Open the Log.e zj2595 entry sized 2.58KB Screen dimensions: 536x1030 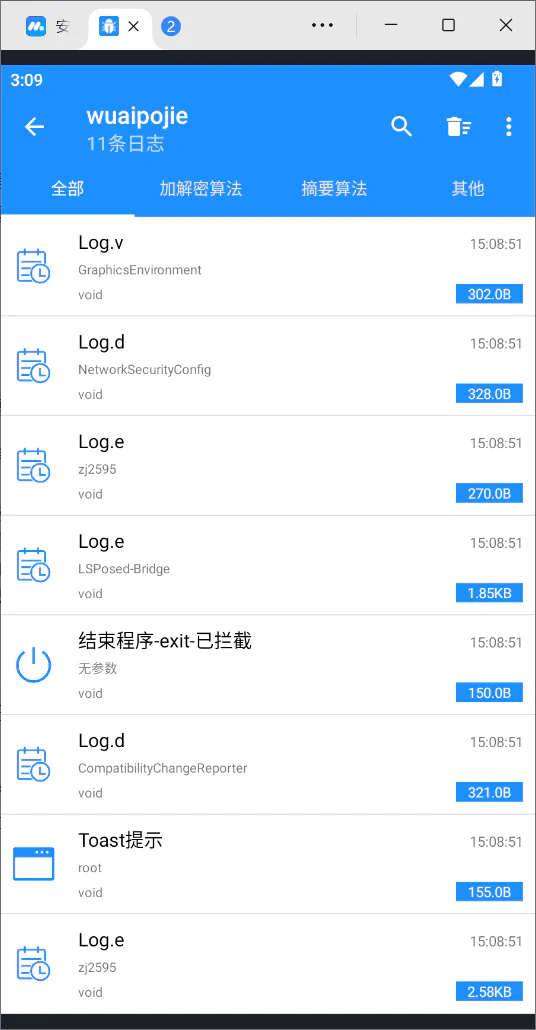click(268, 964)
